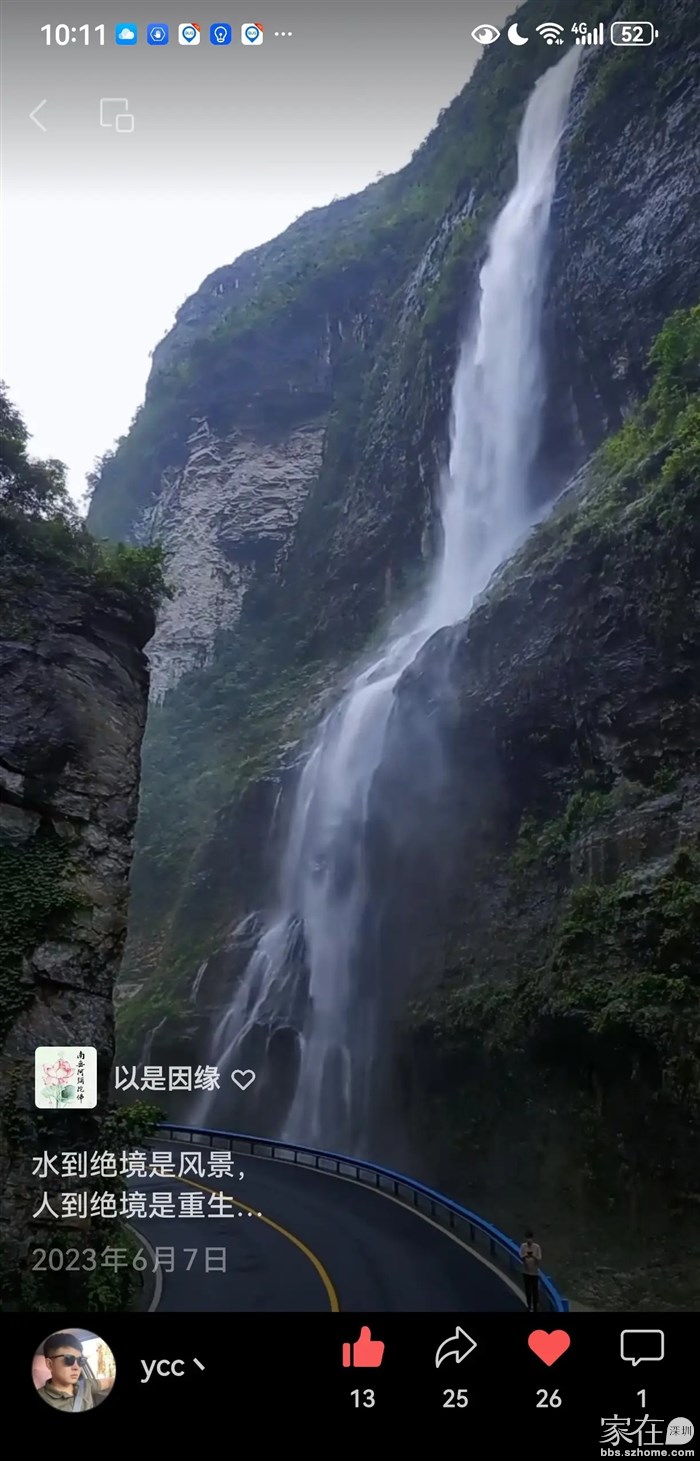The image size is (700, 1461).
Task: Tap the heart next to 以是因缘
Action: click(243, 1079)
